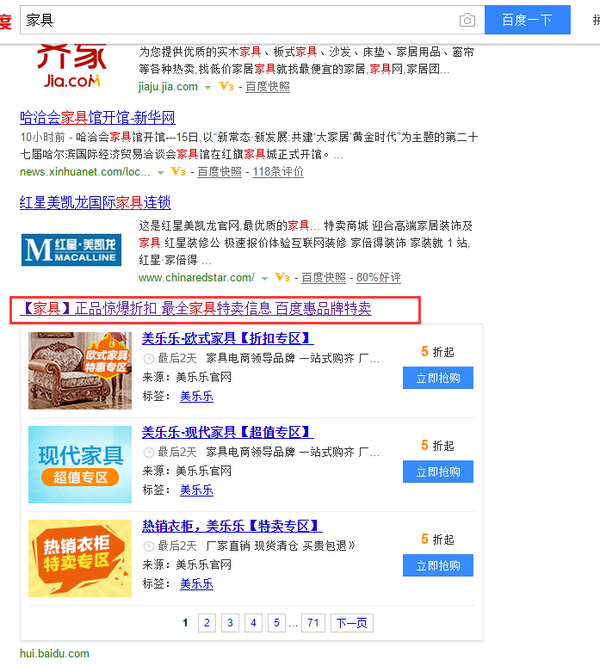
Task: Jump to page 71 of deals
Action: 313,623
